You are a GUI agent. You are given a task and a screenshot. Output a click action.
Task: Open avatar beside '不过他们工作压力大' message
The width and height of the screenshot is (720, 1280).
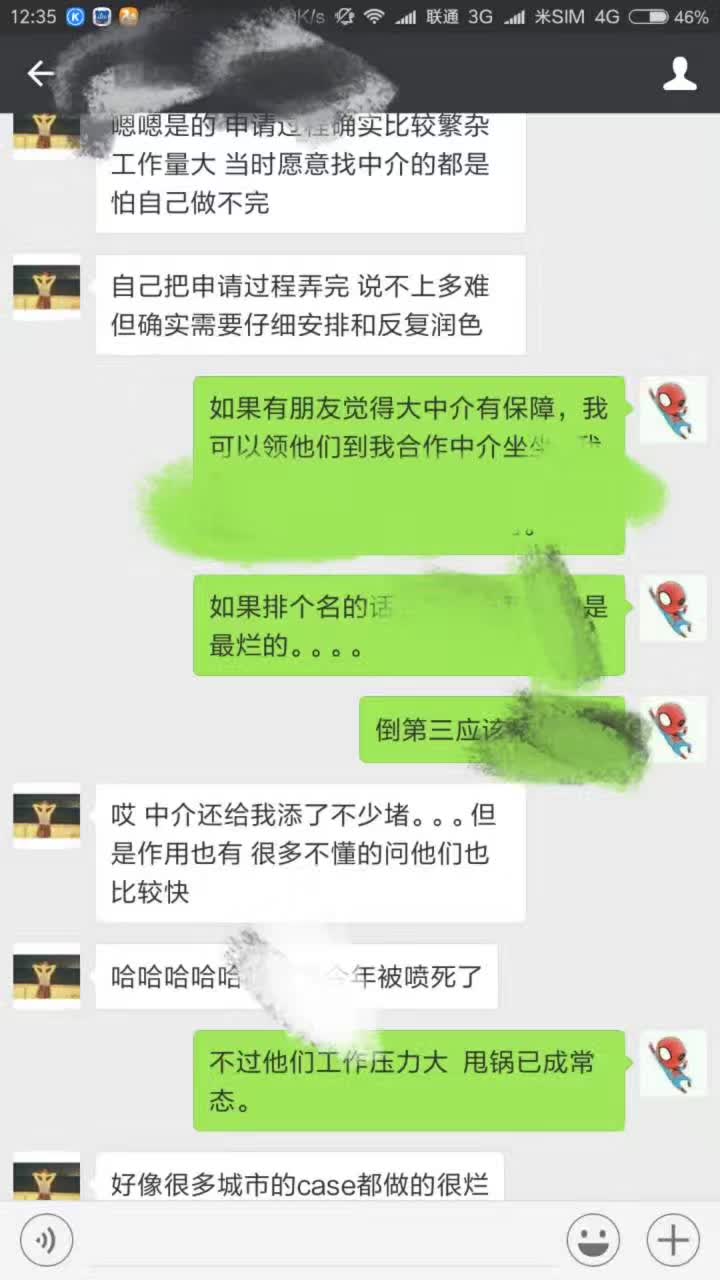[672, 1063]
